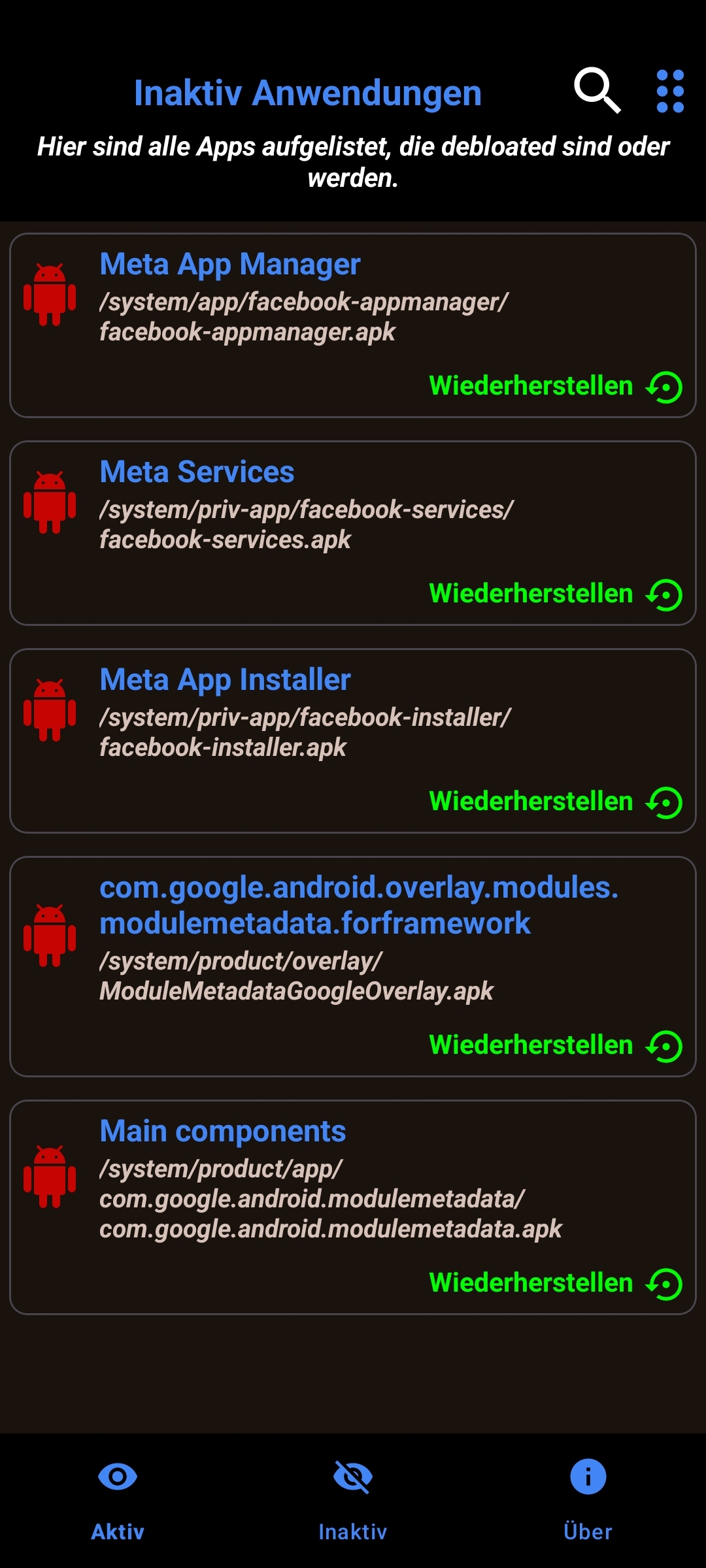This screenshot has width=706, height=1568.
Task: Open the six-dot options menu
Action: coord(670,91)
